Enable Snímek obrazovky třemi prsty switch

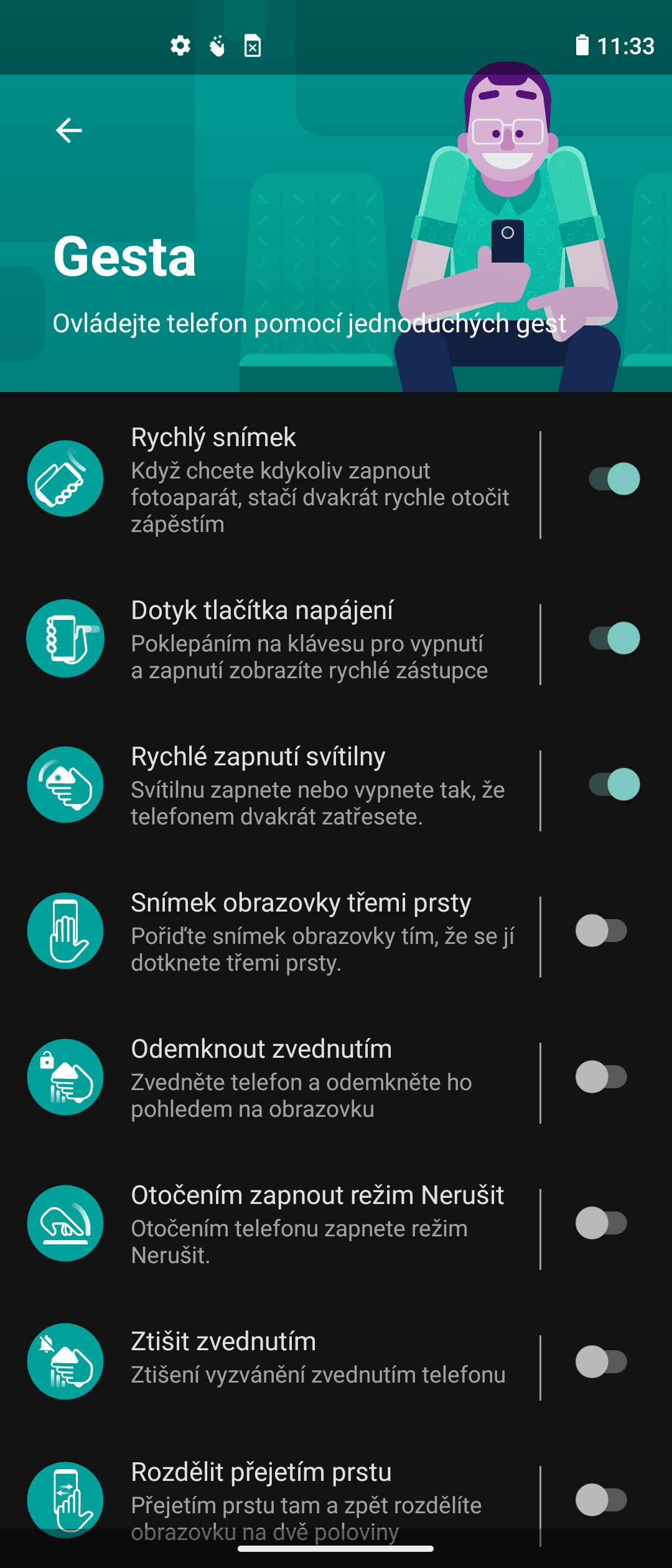(x=601, y=931)
